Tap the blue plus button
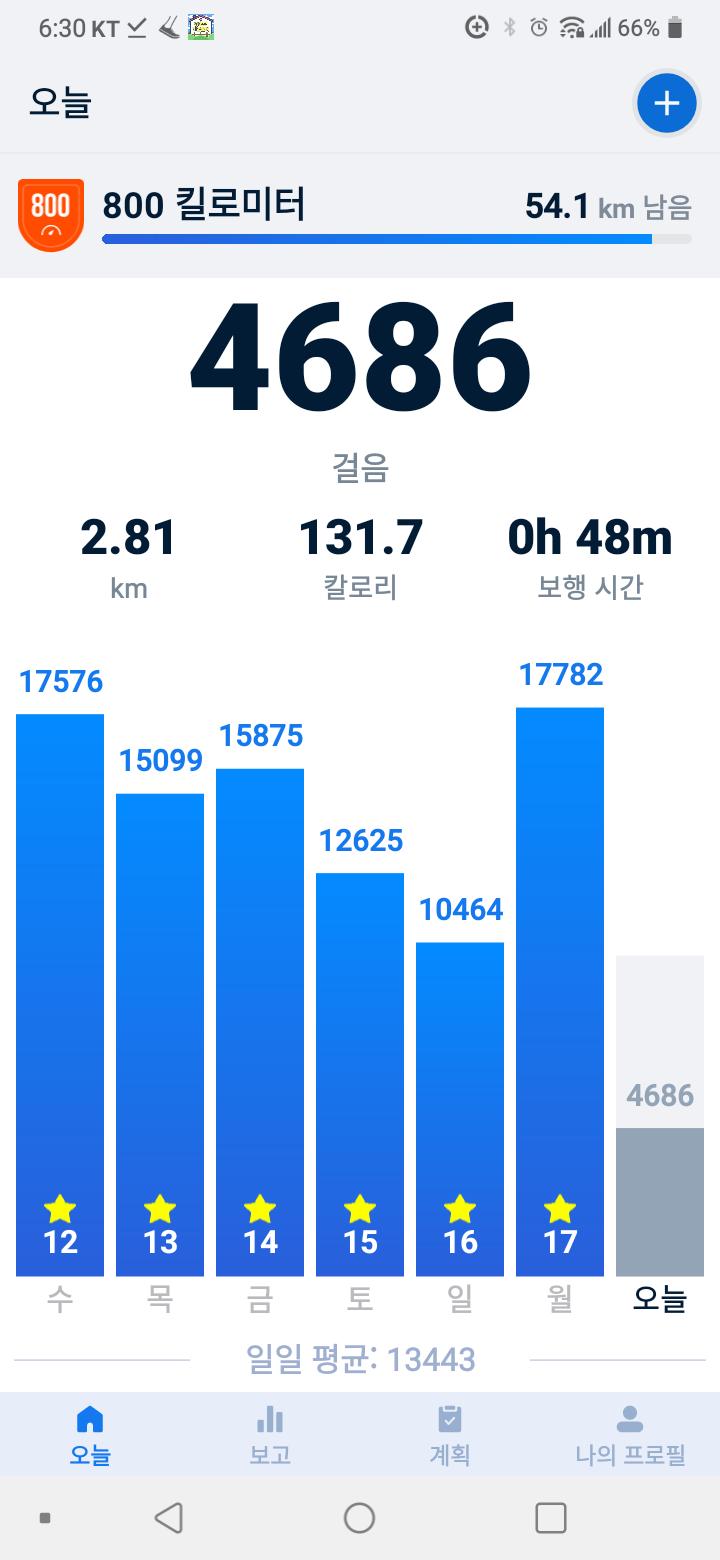The width and height of the screenshot is (720, 1560). click(x=666, y=103)
